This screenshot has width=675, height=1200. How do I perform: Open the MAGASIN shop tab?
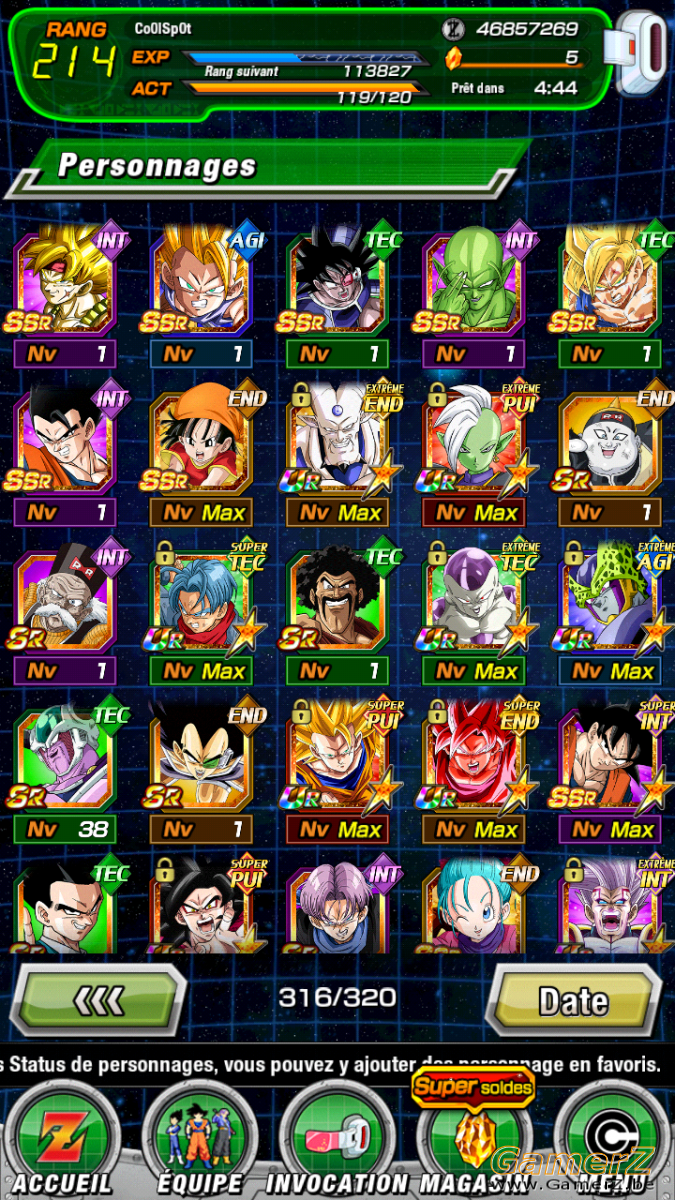(470, 1142)
